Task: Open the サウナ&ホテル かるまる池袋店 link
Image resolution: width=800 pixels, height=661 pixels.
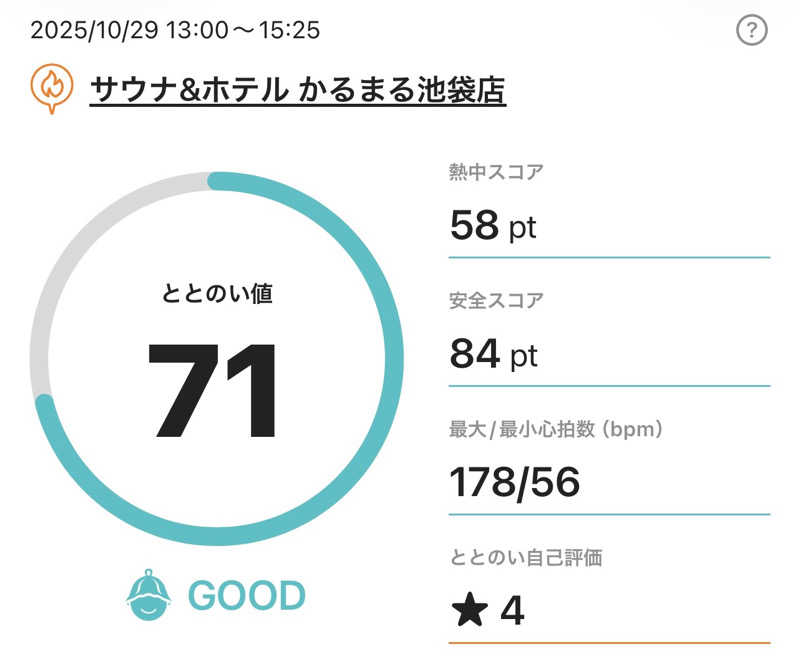Action: coord(298,91)
